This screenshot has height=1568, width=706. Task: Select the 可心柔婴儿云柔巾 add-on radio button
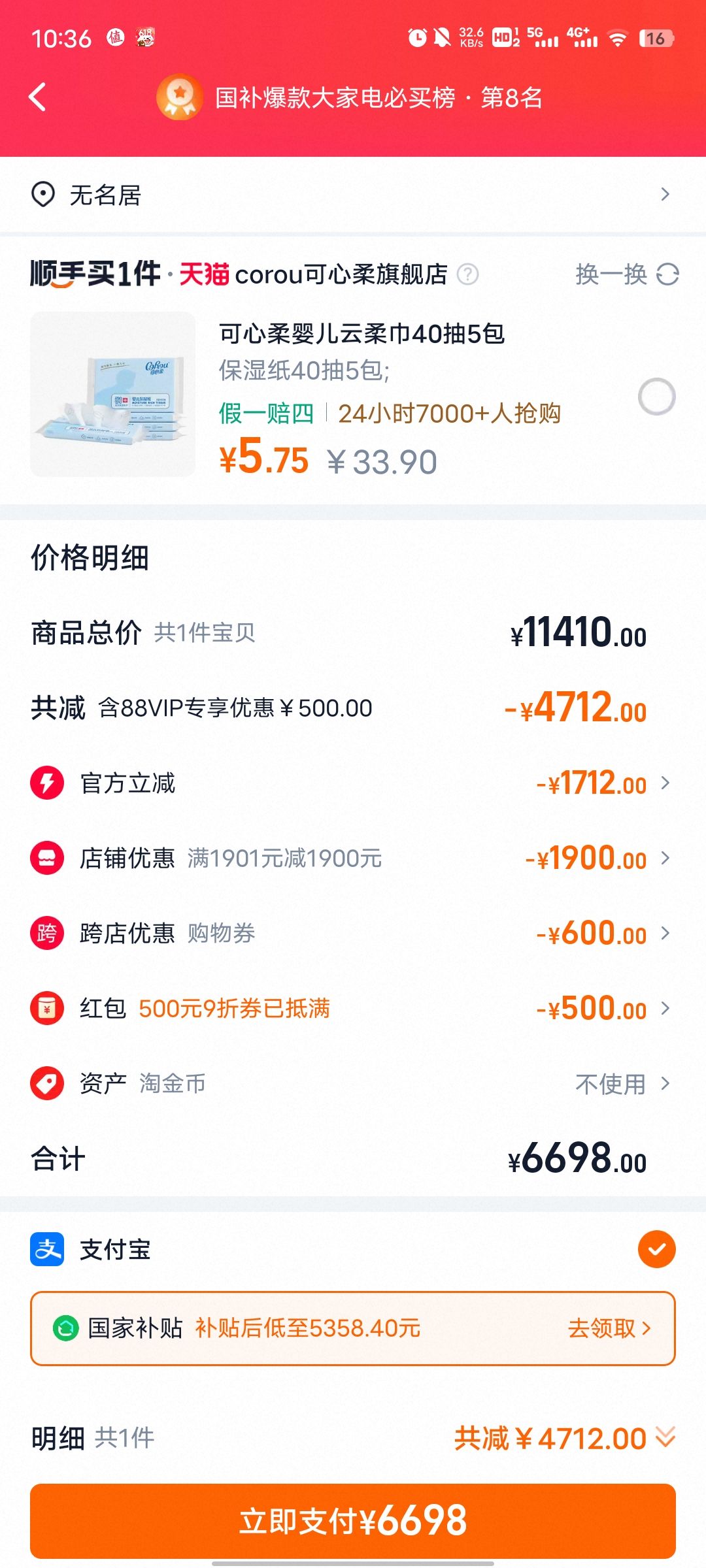coord(656,397)
